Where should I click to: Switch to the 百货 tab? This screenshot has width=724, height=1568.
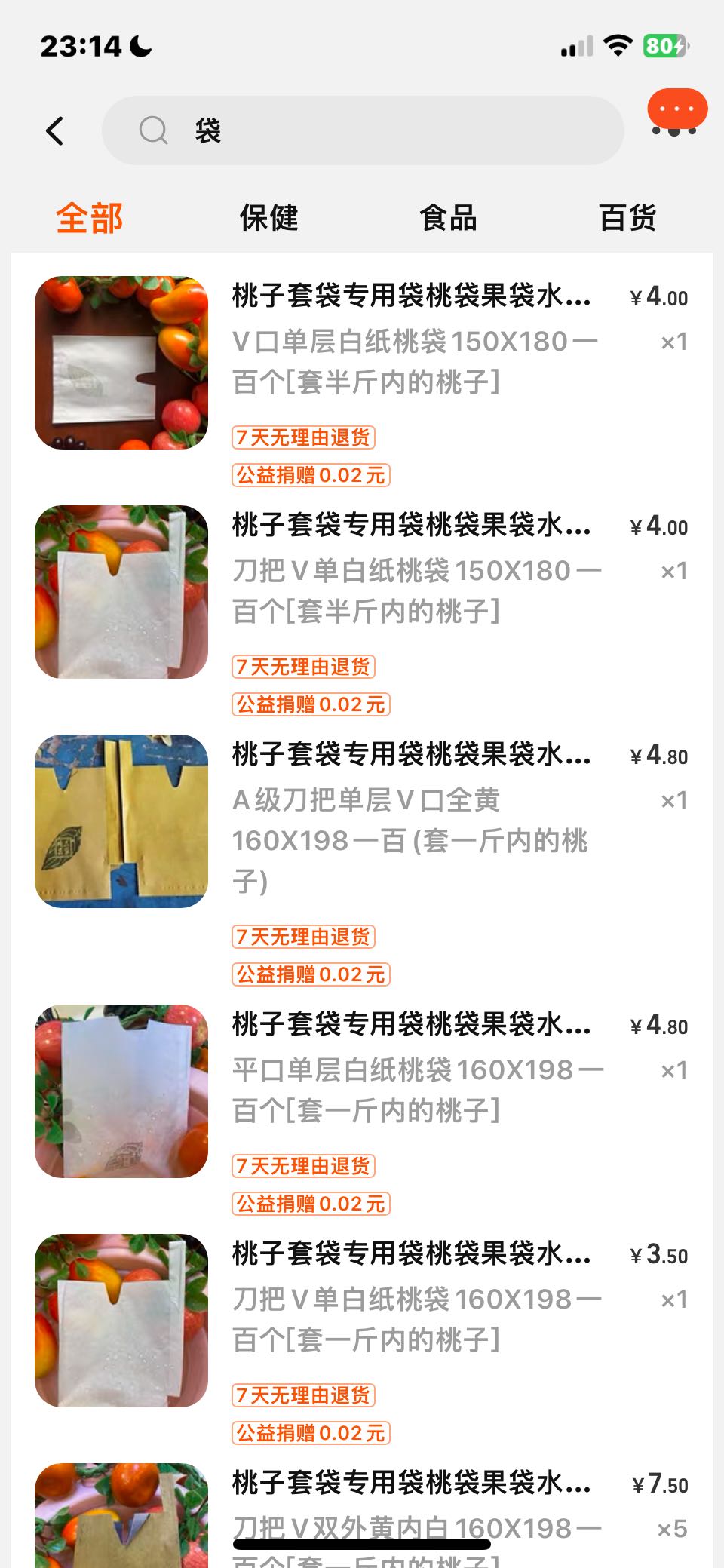tap(628, 219)
